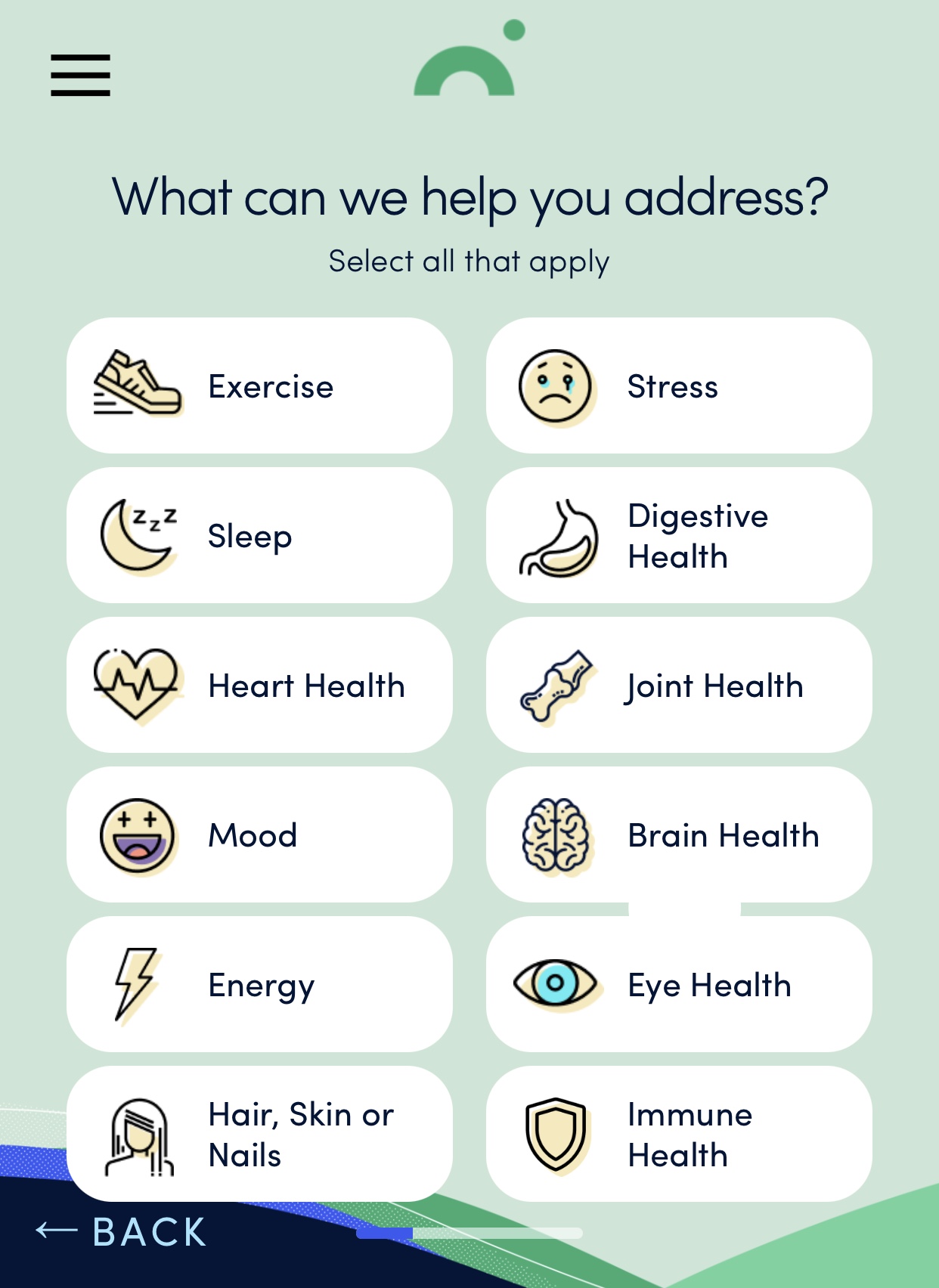Choose Eye Health

[x=678, y=984]
